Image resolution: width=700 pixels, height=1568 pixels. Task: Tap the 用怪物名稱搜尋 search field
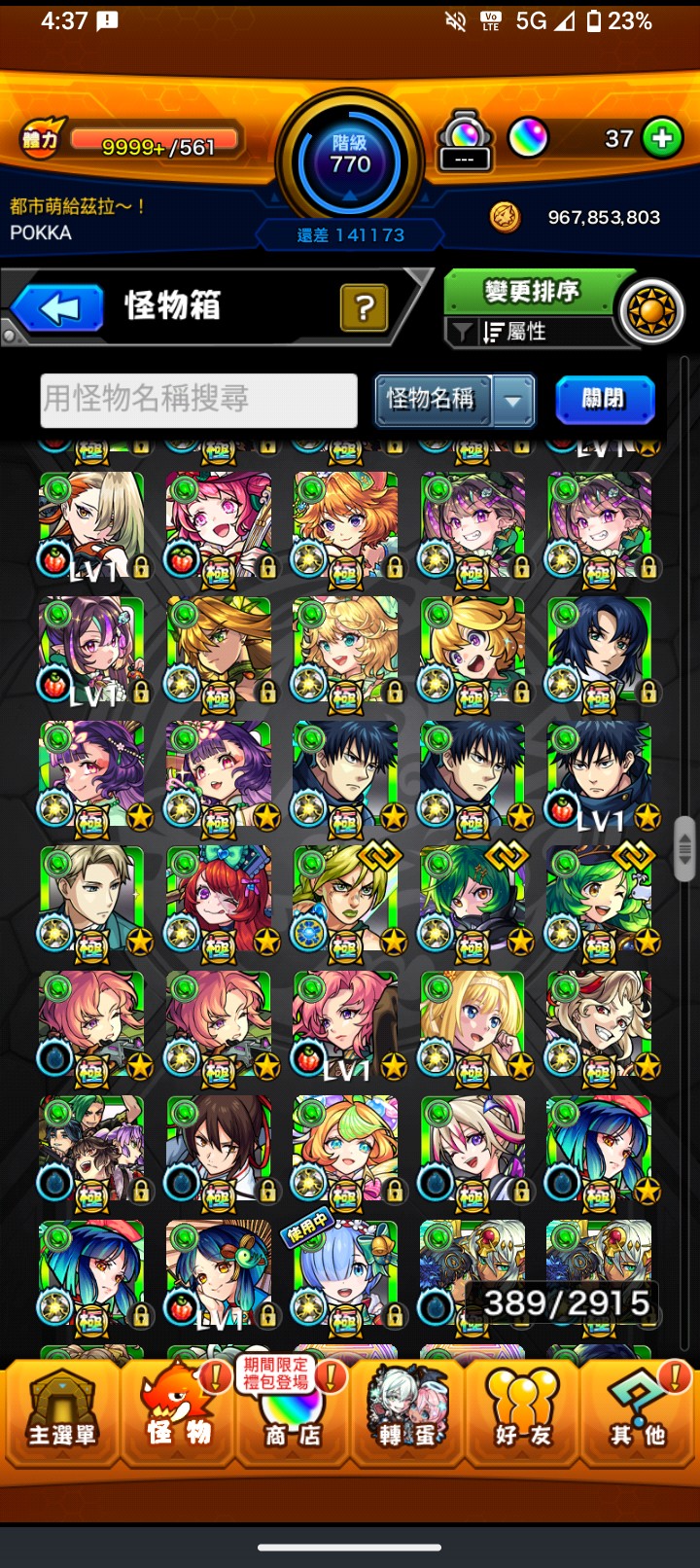[x=199, y=400]
